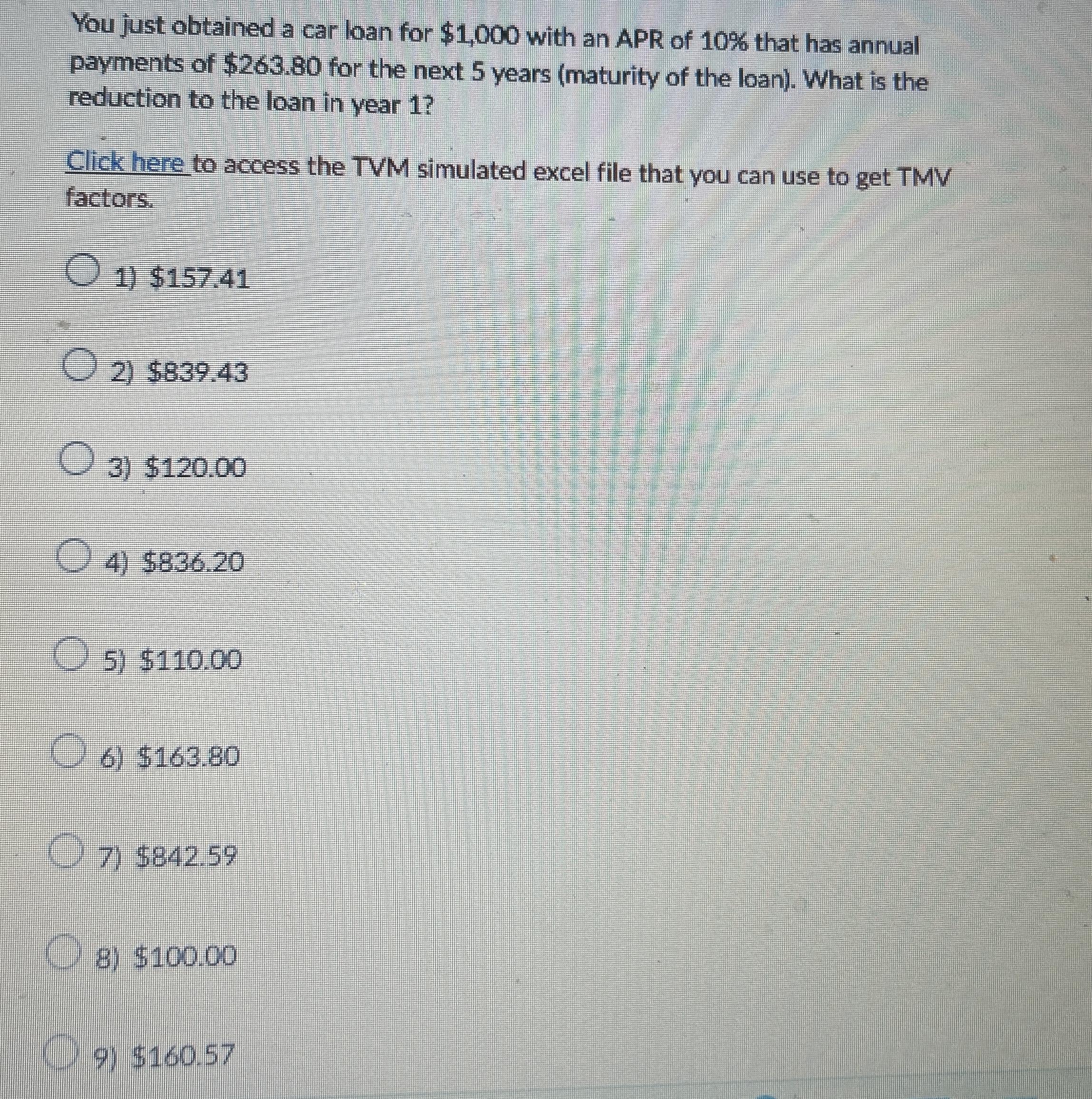The image size is (1092, 1099).
Task: Open the Click here TVM file link
Action: [126, 163]
